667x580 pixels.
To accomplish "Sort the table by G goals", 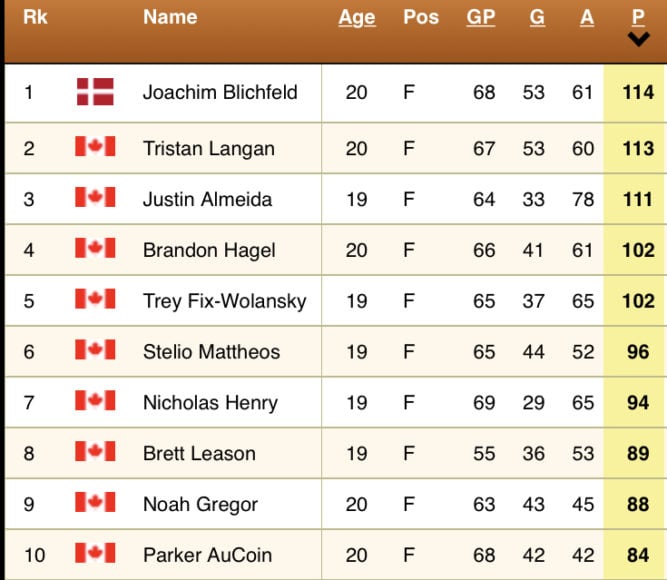I will [537, 18].
